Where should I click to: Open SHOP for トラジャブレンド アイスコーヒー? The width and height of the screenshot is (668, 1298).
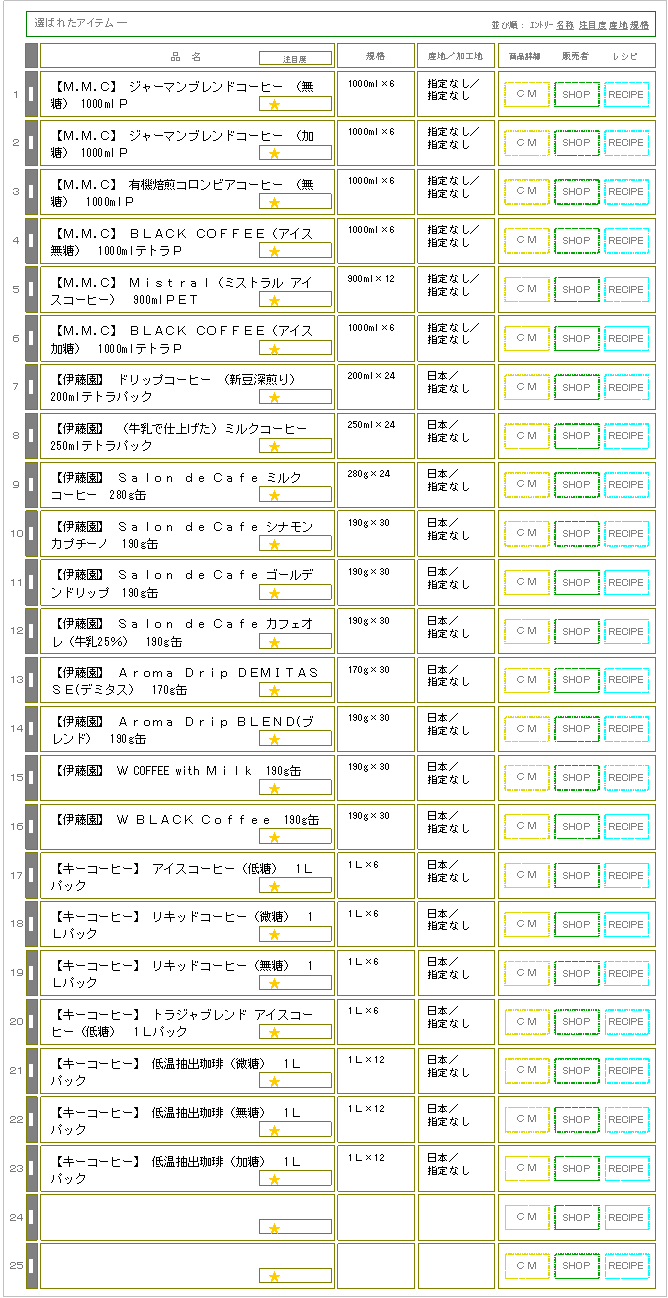point(576,1021)
